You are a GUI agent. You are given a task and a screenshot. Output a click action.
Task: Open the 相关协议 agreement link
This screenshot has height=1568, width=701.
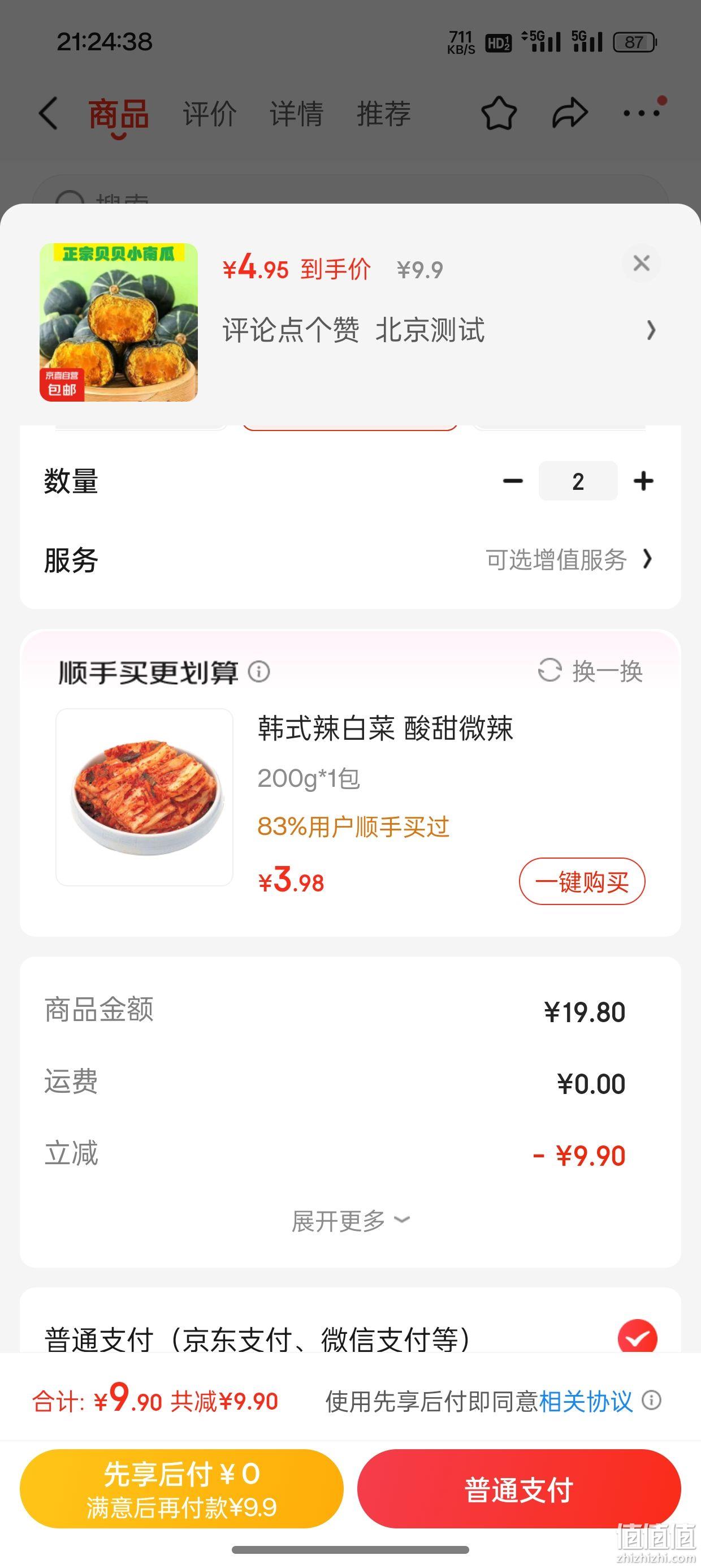coord(586,1401)
